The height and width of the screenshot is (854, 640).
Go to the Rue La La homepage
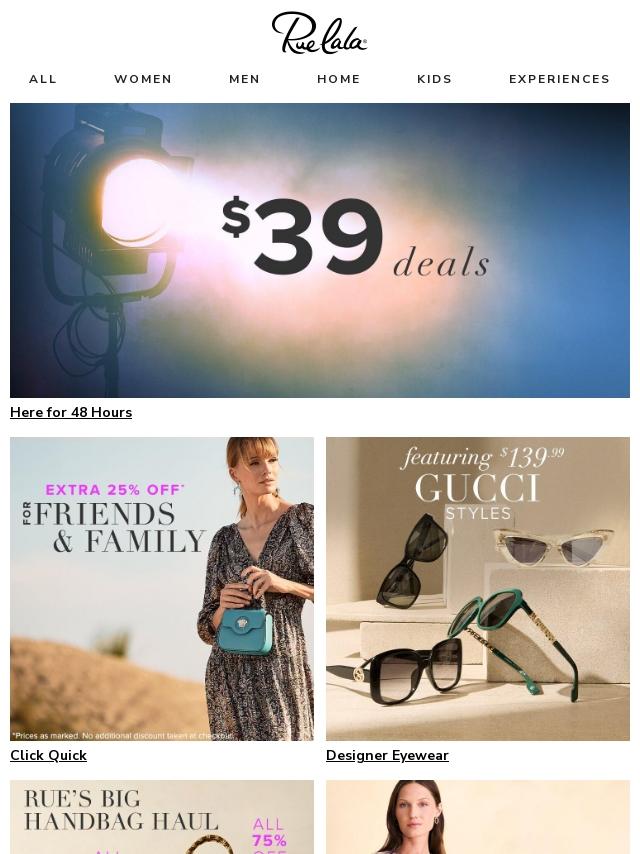click(x=320, y=33)
